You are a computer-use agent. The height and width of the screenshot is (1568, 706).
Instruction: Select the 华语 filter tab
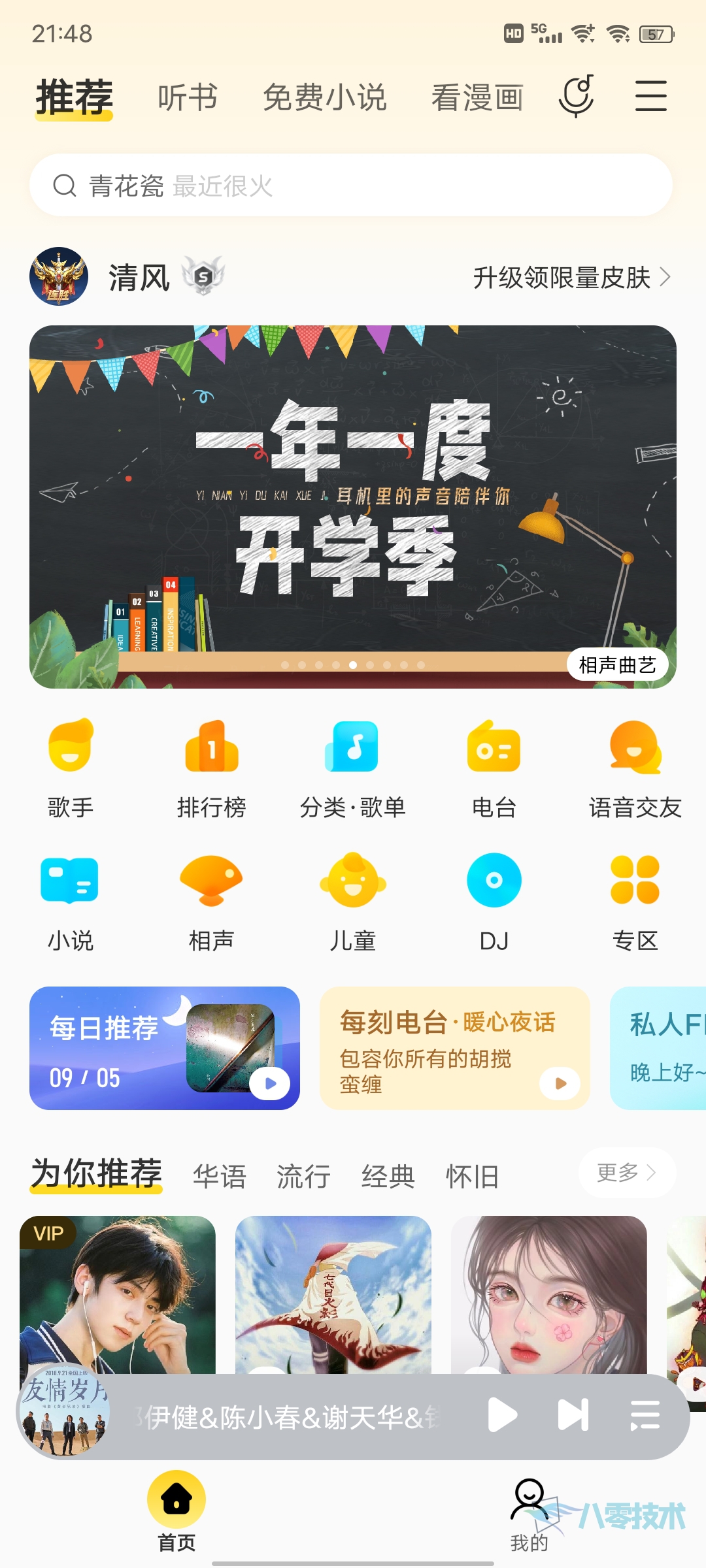click(x=220, y=1177)
